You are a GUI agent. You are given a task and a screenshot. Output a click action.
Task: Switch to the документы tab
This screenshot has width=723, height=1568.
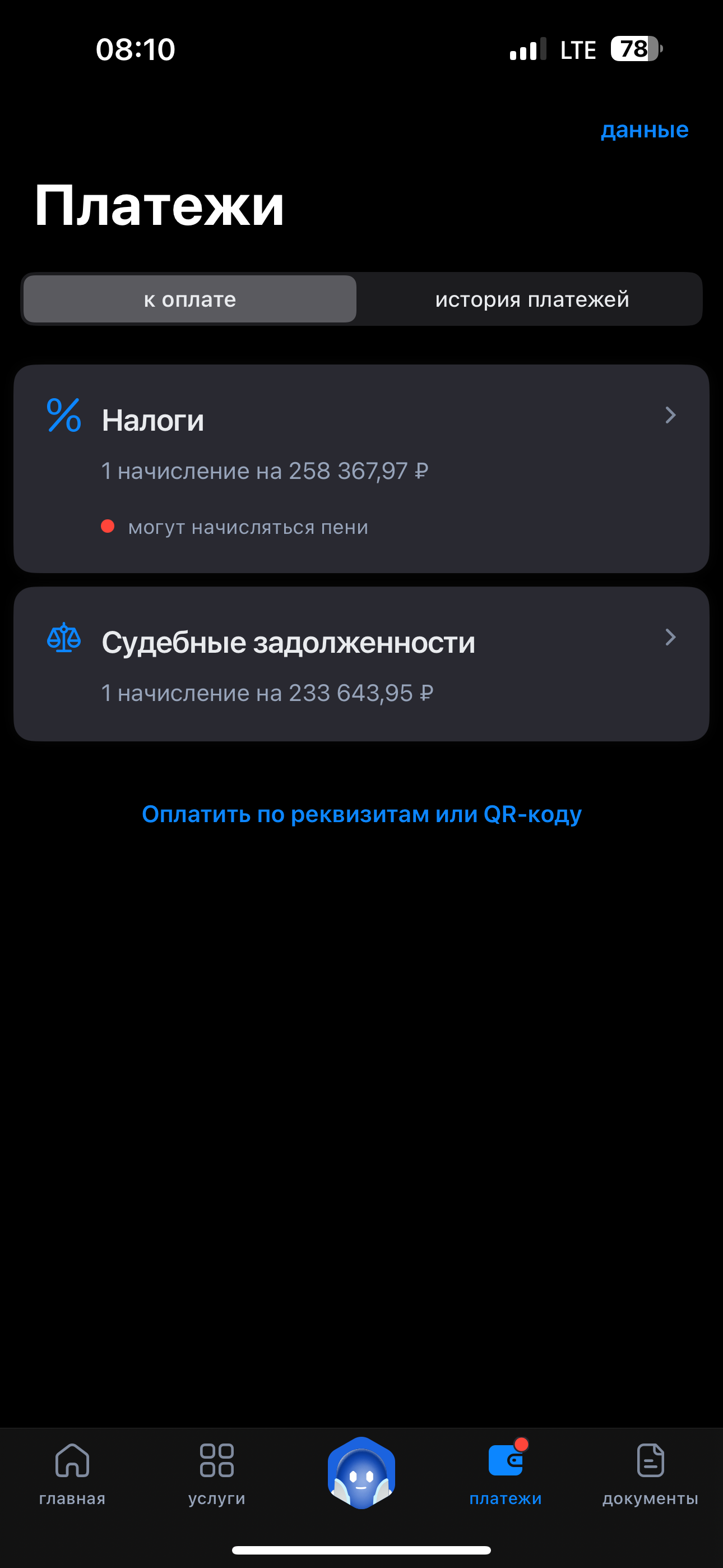coord(650,1474)
